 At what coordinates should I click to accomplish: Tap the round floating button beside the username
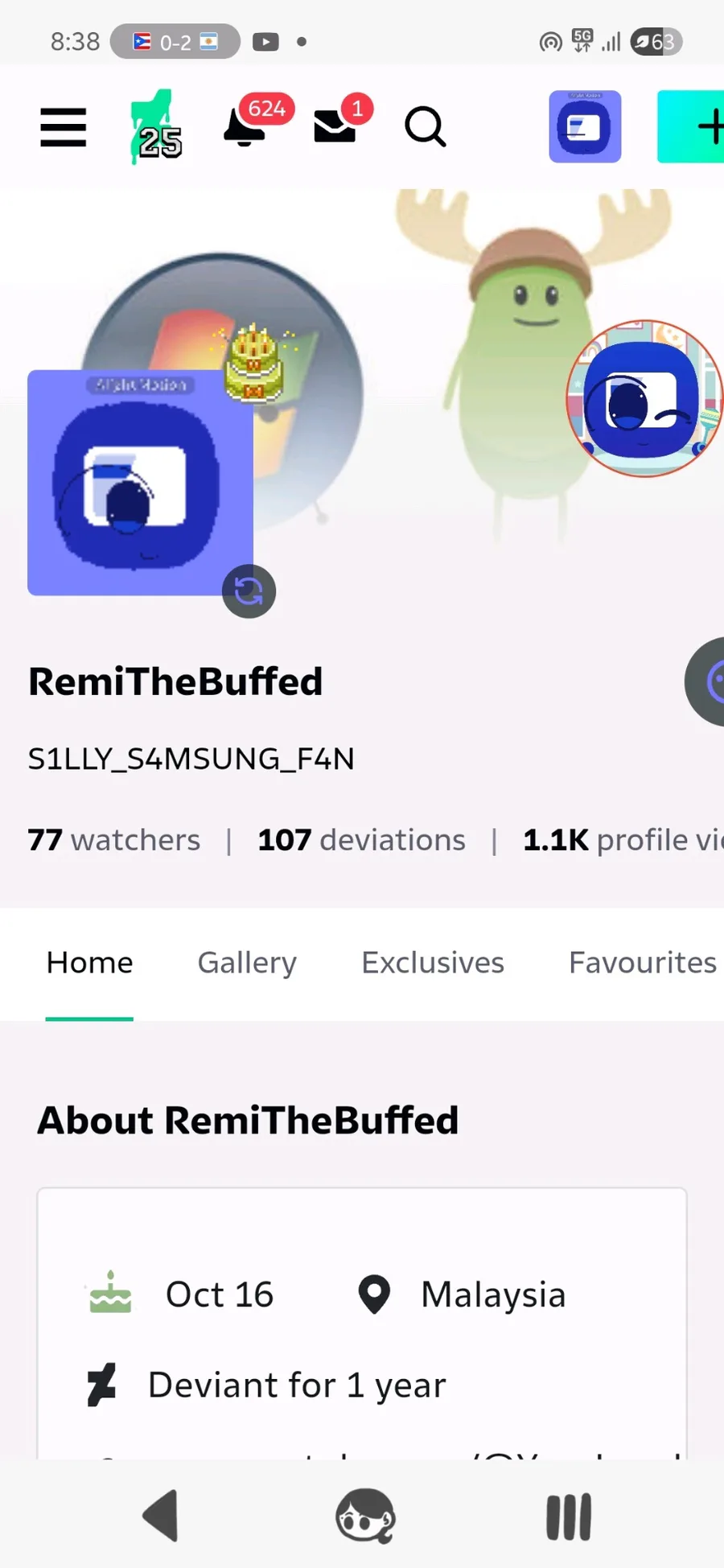[x=708, y=681]
